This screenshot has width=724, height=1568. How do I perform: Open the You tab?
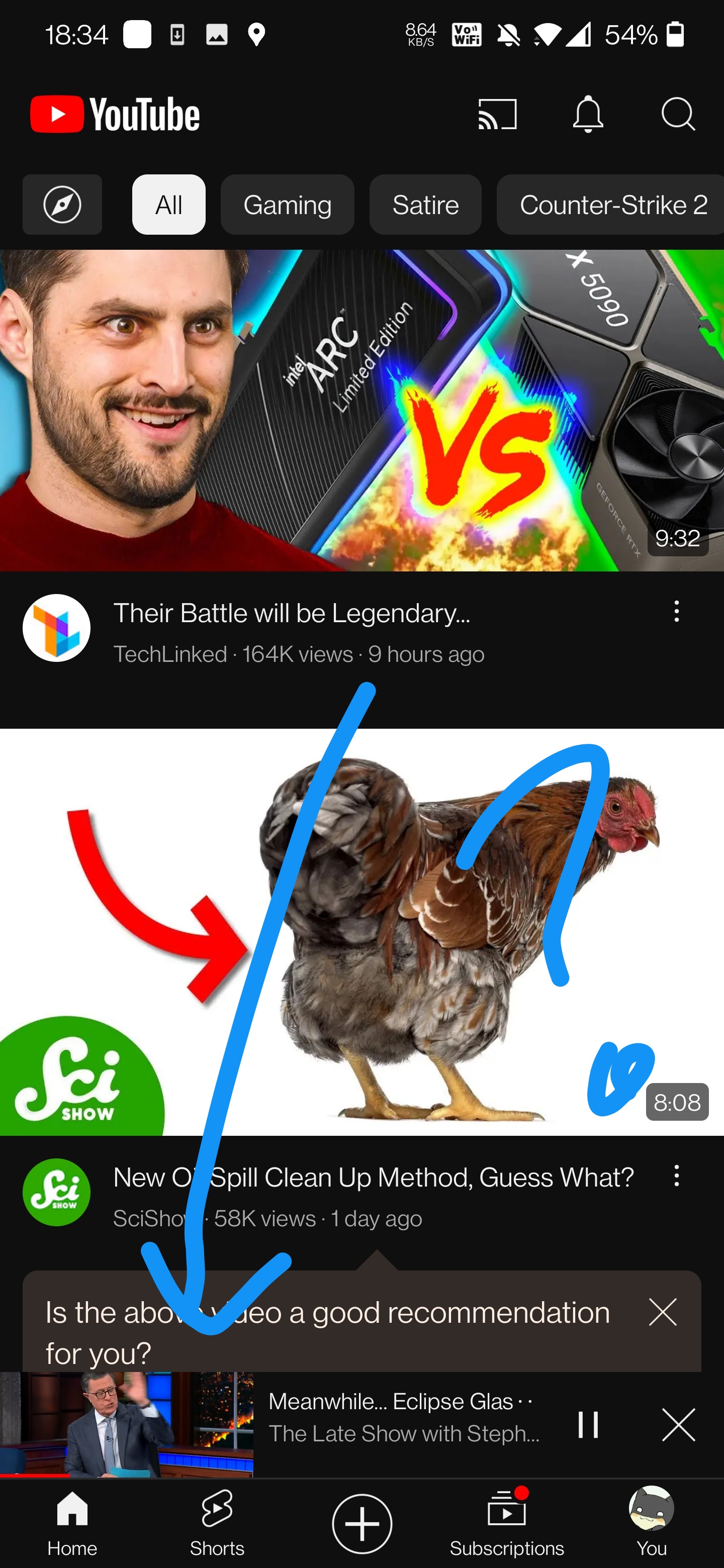coord(652,1522)
